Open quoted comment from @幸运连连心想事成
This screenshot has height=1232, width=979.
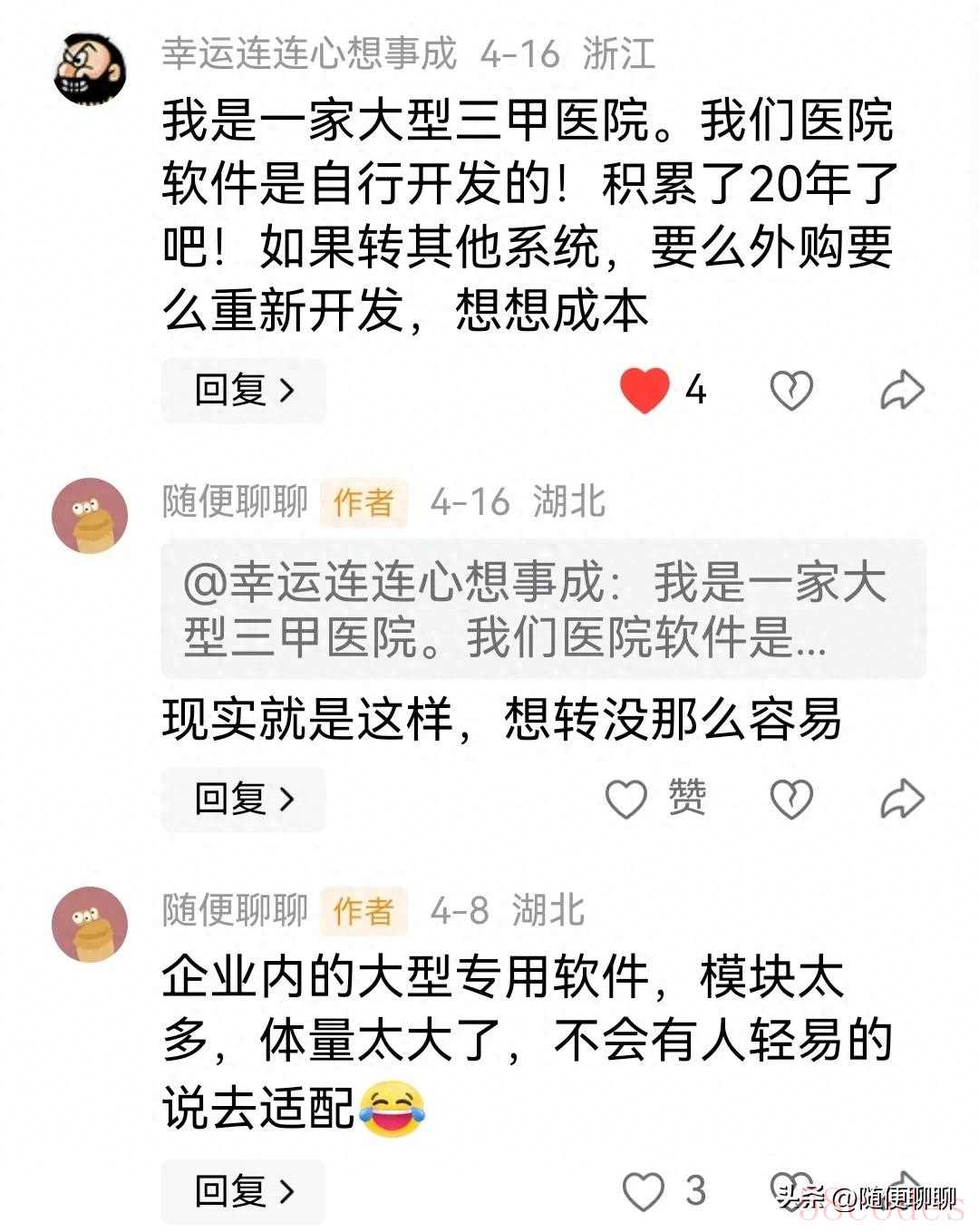click(543, 608)
